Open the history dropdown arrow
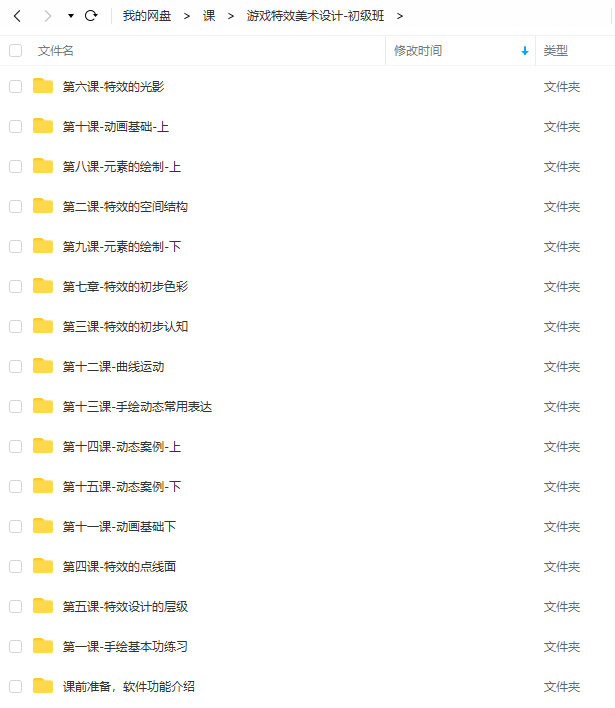Screen dimensions: 615x708 70,16
